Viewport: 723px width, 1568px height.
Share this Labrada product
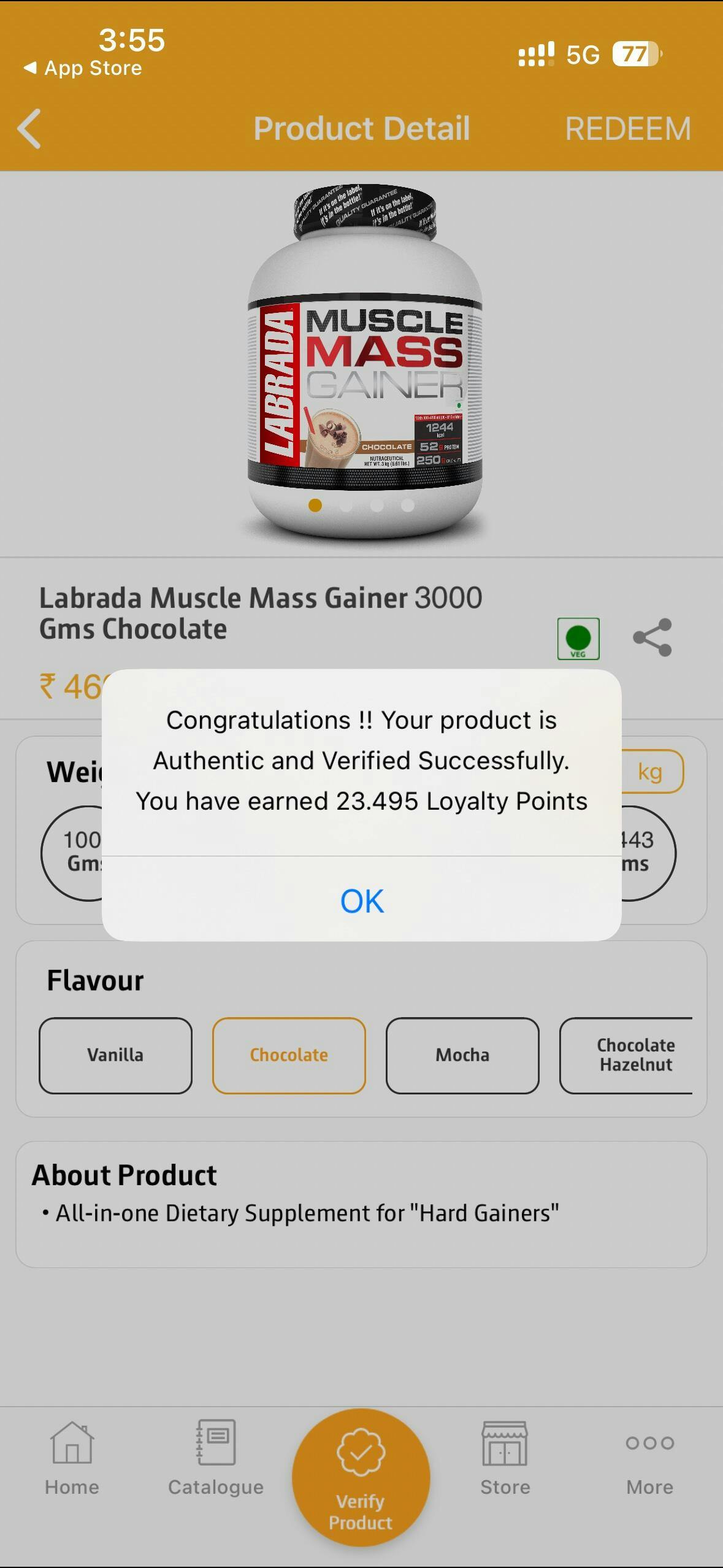point(652,638)
